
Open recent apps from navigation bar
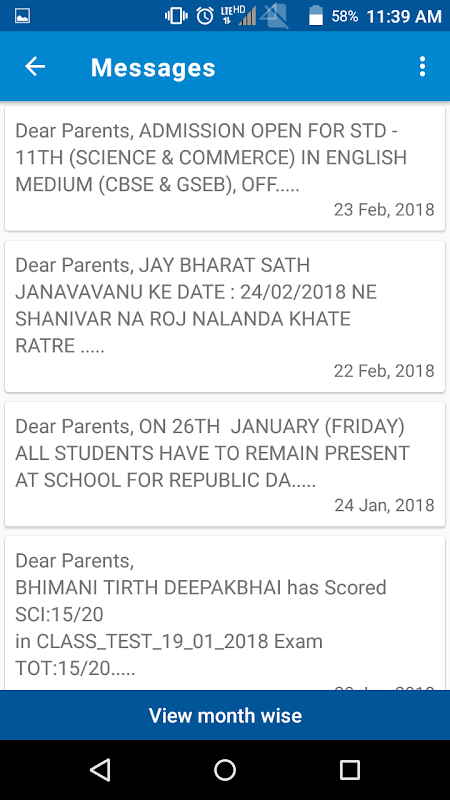350,770
